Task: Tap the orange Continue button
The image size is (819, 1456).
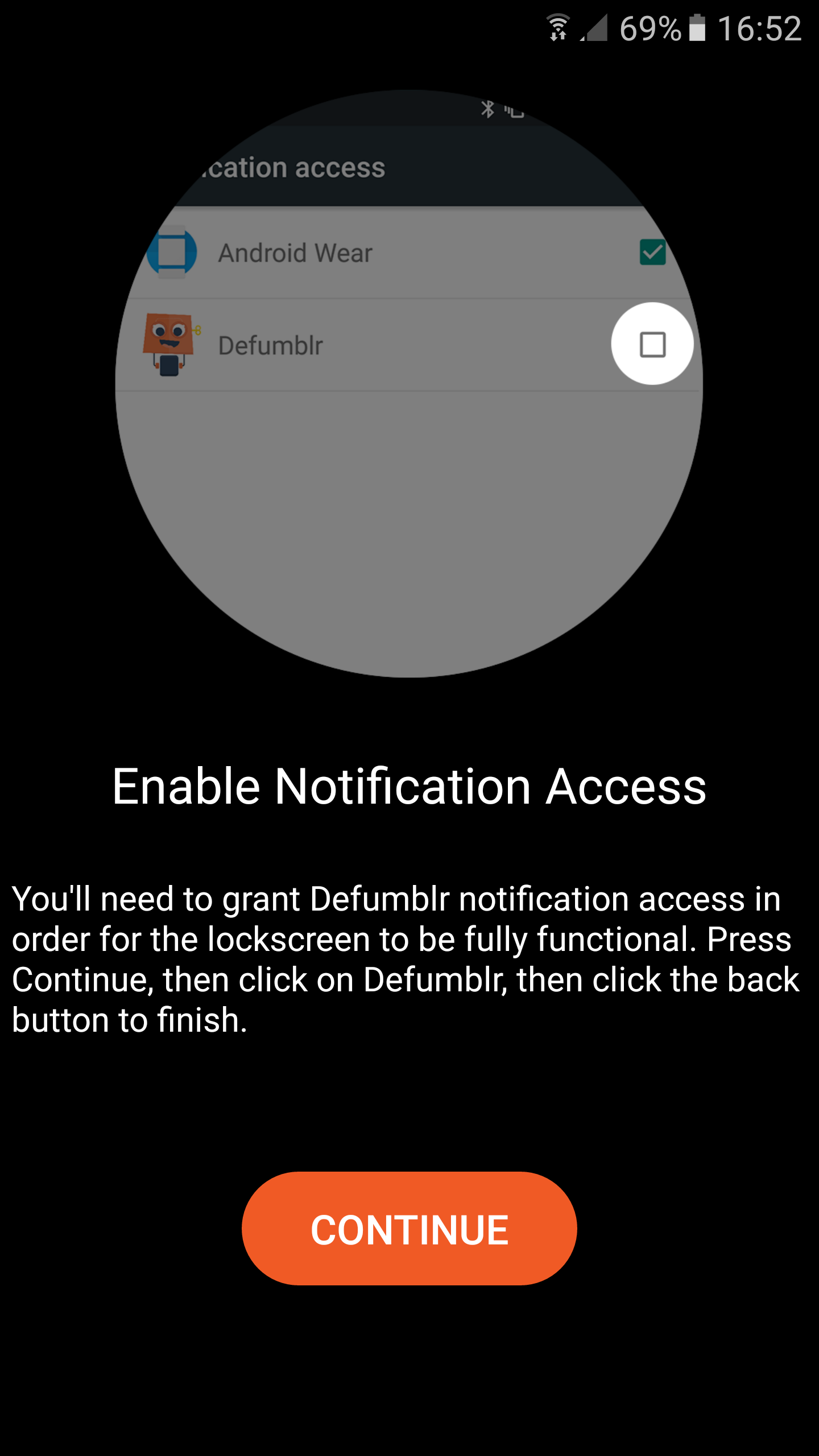Action: [409, 1230]
